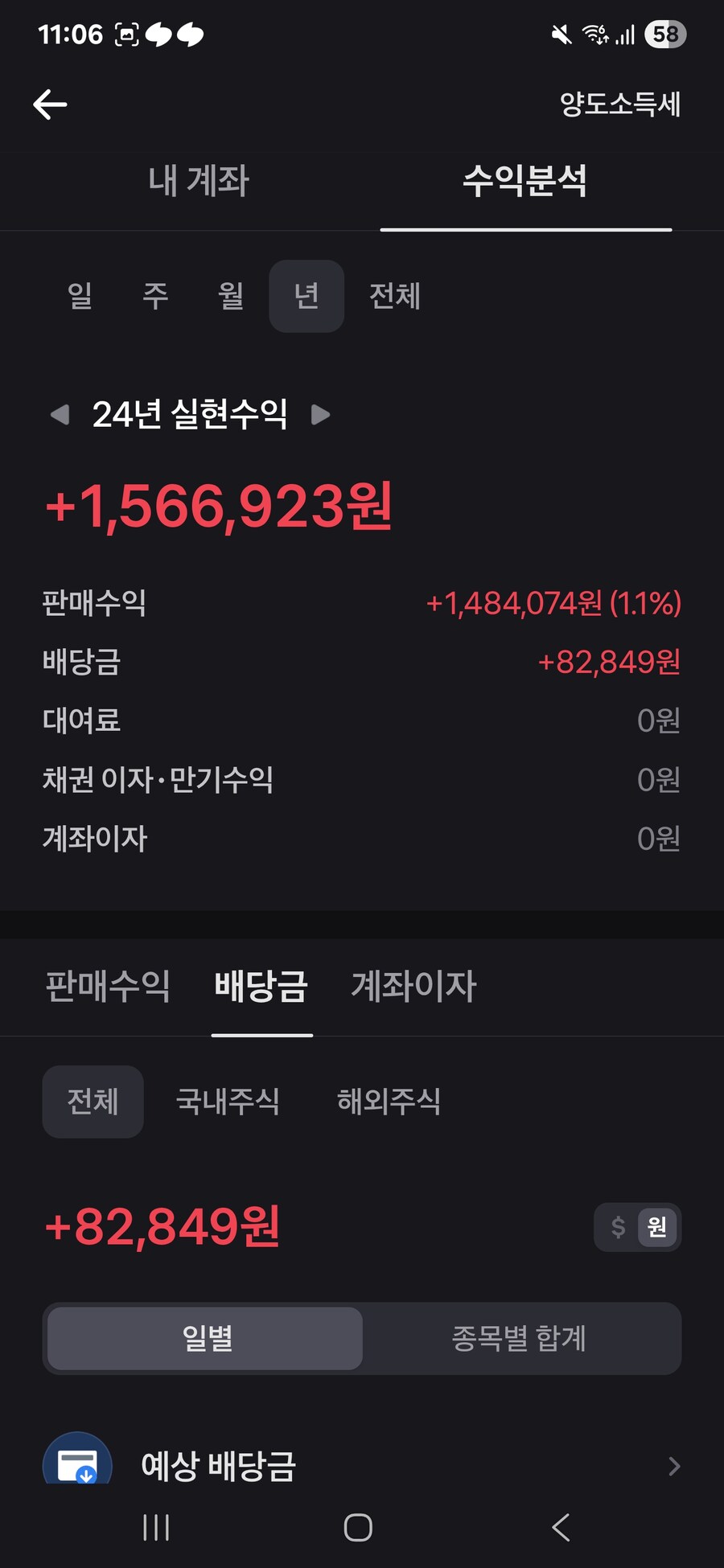
Task: Switch currency display to dollars
Action: (x=618, y=1227)
